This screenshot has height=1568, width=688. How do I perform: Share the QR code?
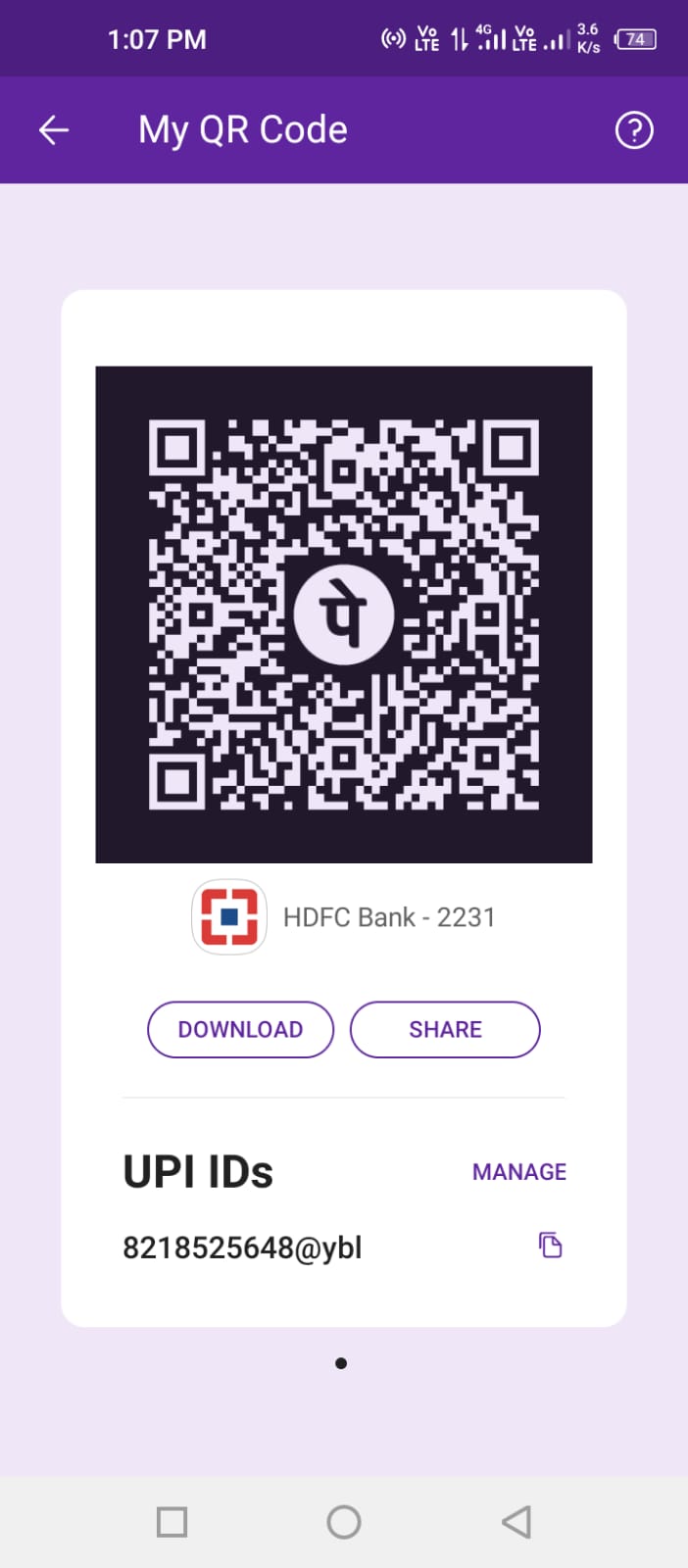pyautogui.click(x=445, y=1029)
